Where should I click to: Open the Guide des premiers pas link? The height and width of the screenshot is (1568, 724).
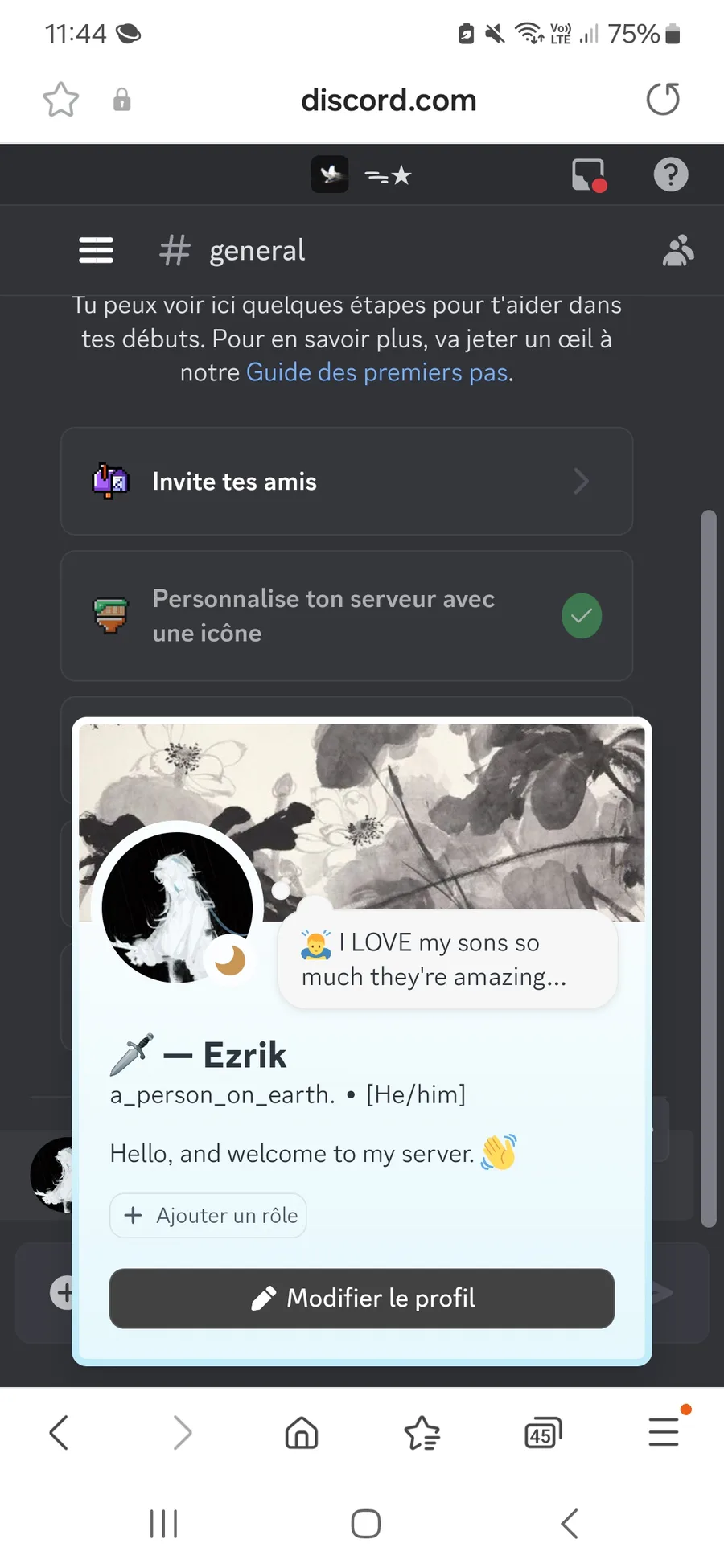pos(377,372)
